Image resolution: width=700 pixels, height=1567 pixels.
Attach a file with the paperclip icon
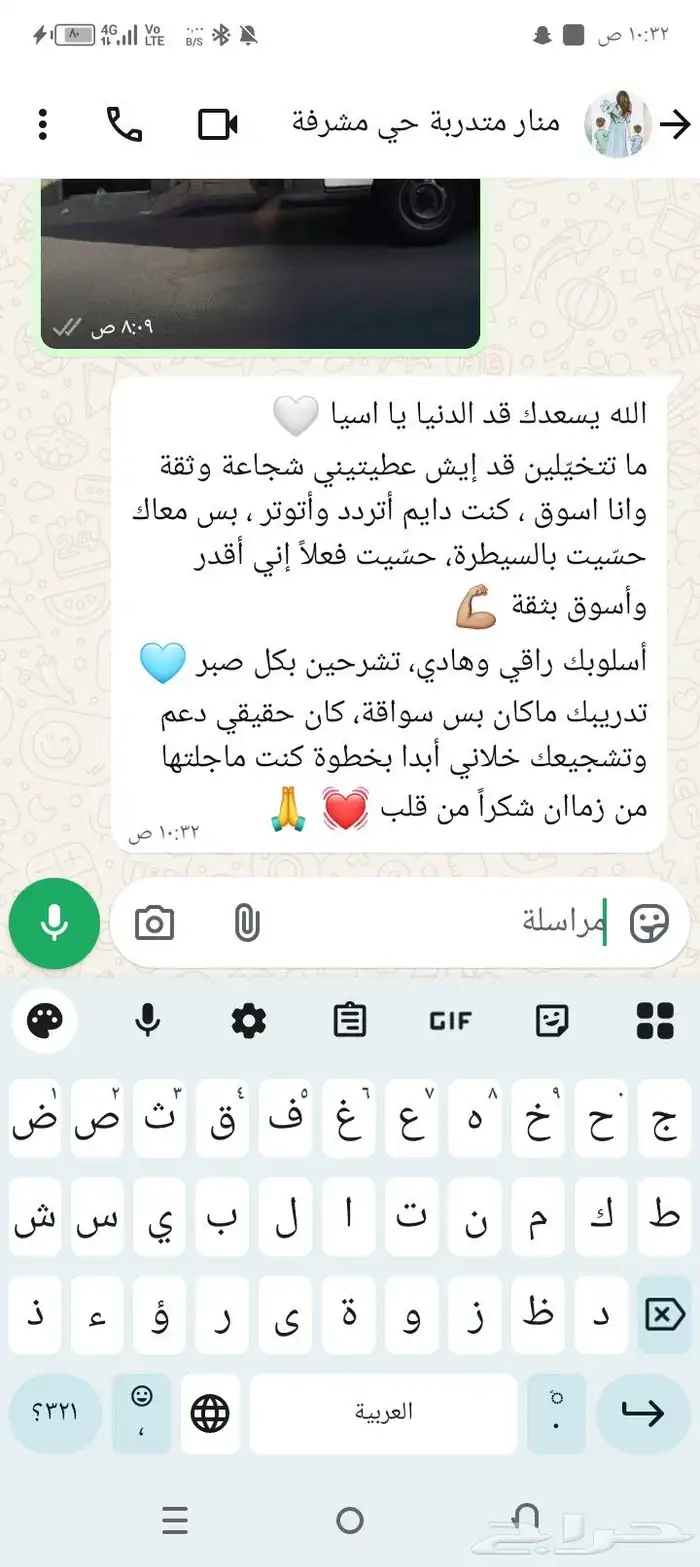point(246,923)
